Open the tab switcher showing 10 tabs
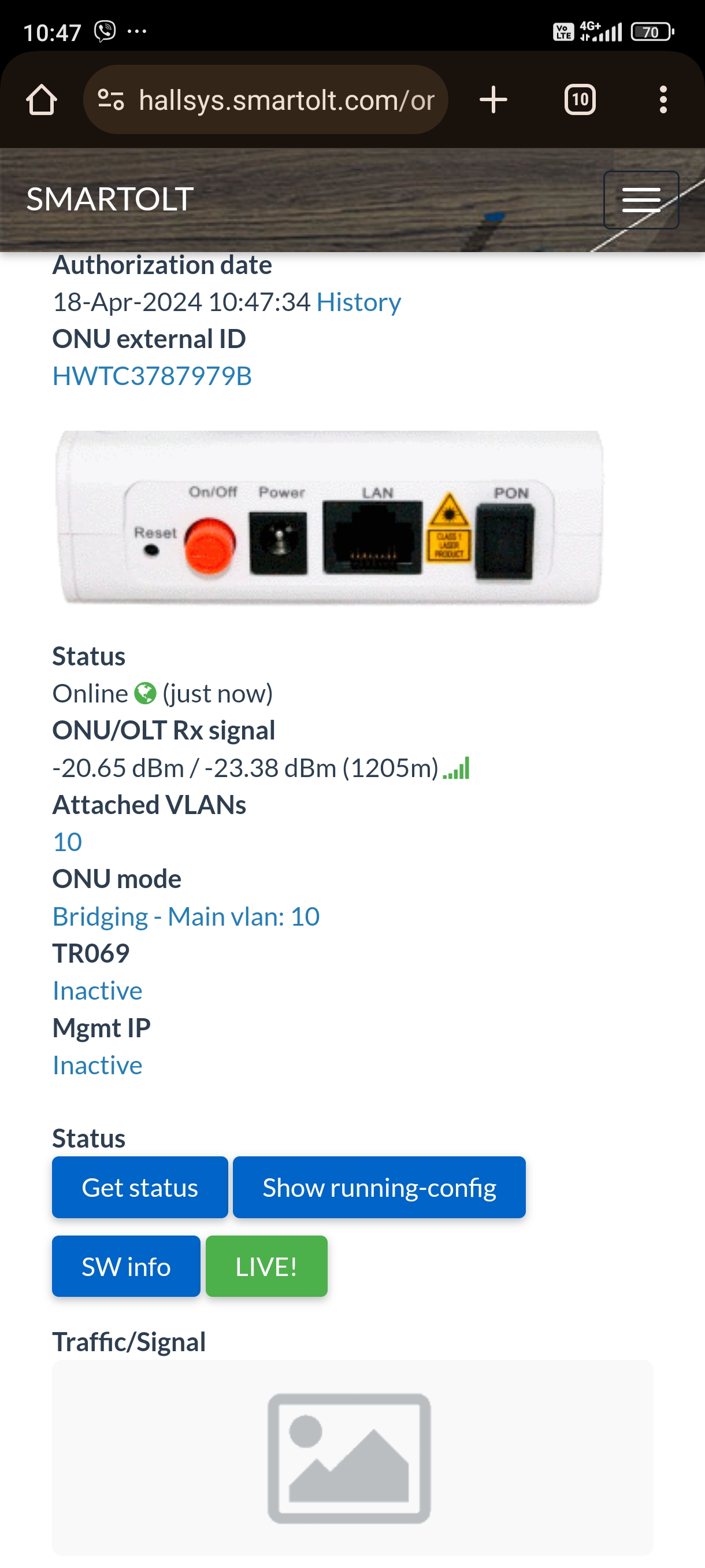705x1568 pixels. pyautogui.click(x=580, y=100)
